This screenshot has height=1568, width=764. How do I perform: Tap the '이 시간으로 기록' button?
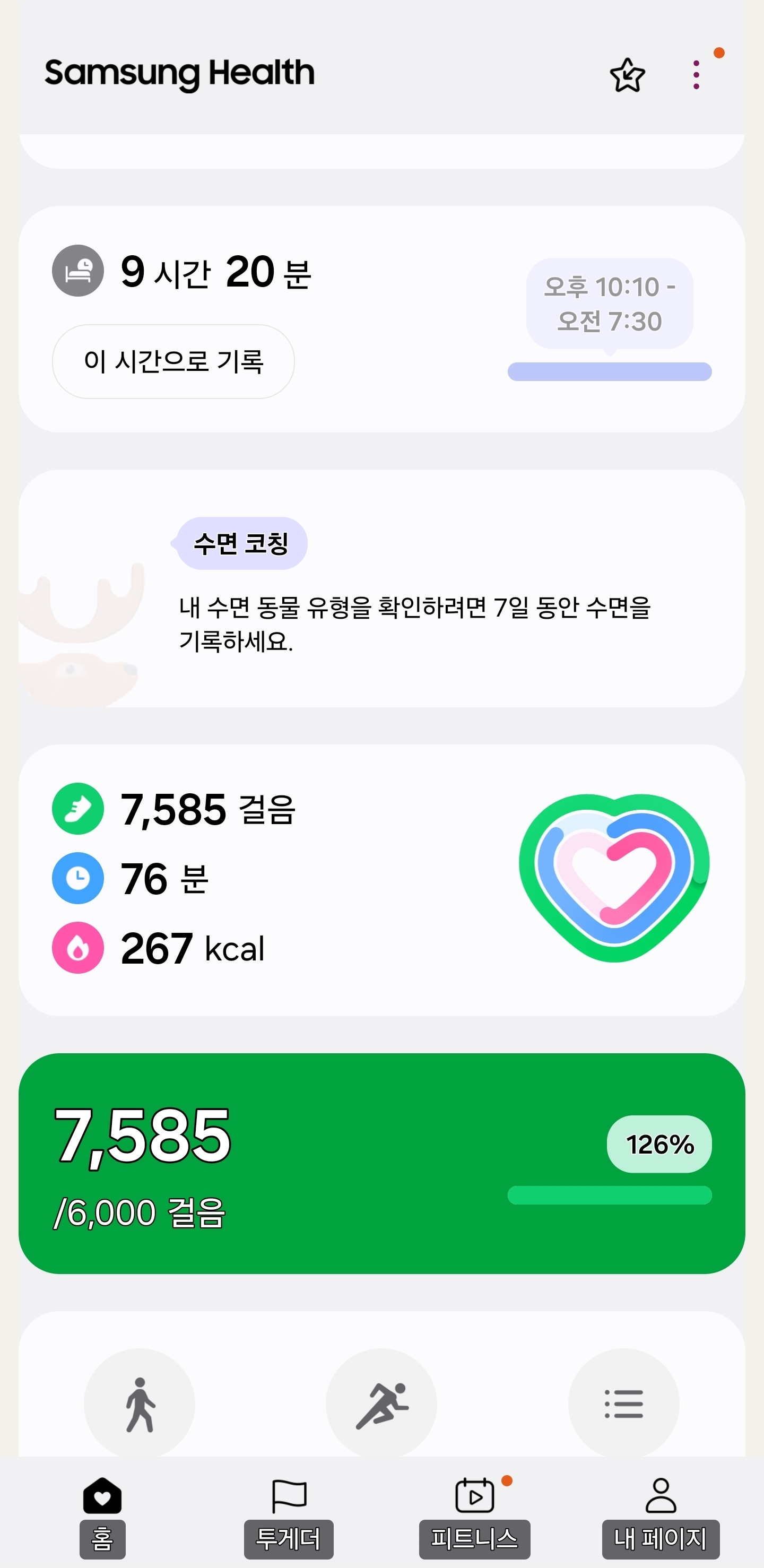[x=173, y=361]
